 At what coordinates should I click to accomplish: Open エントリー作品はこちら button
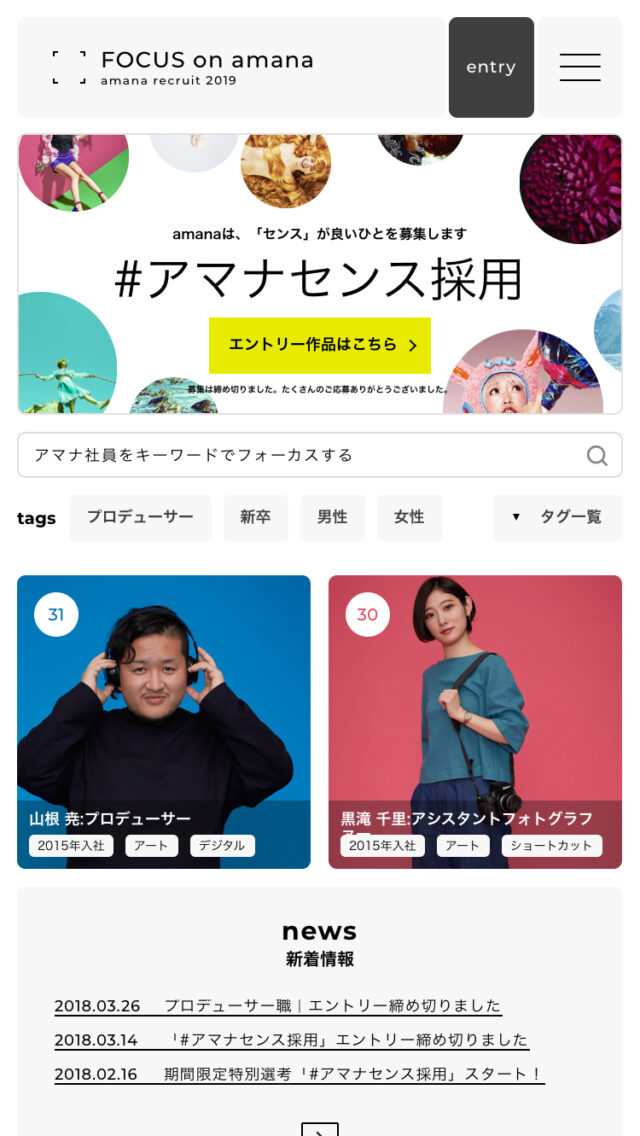320,345
